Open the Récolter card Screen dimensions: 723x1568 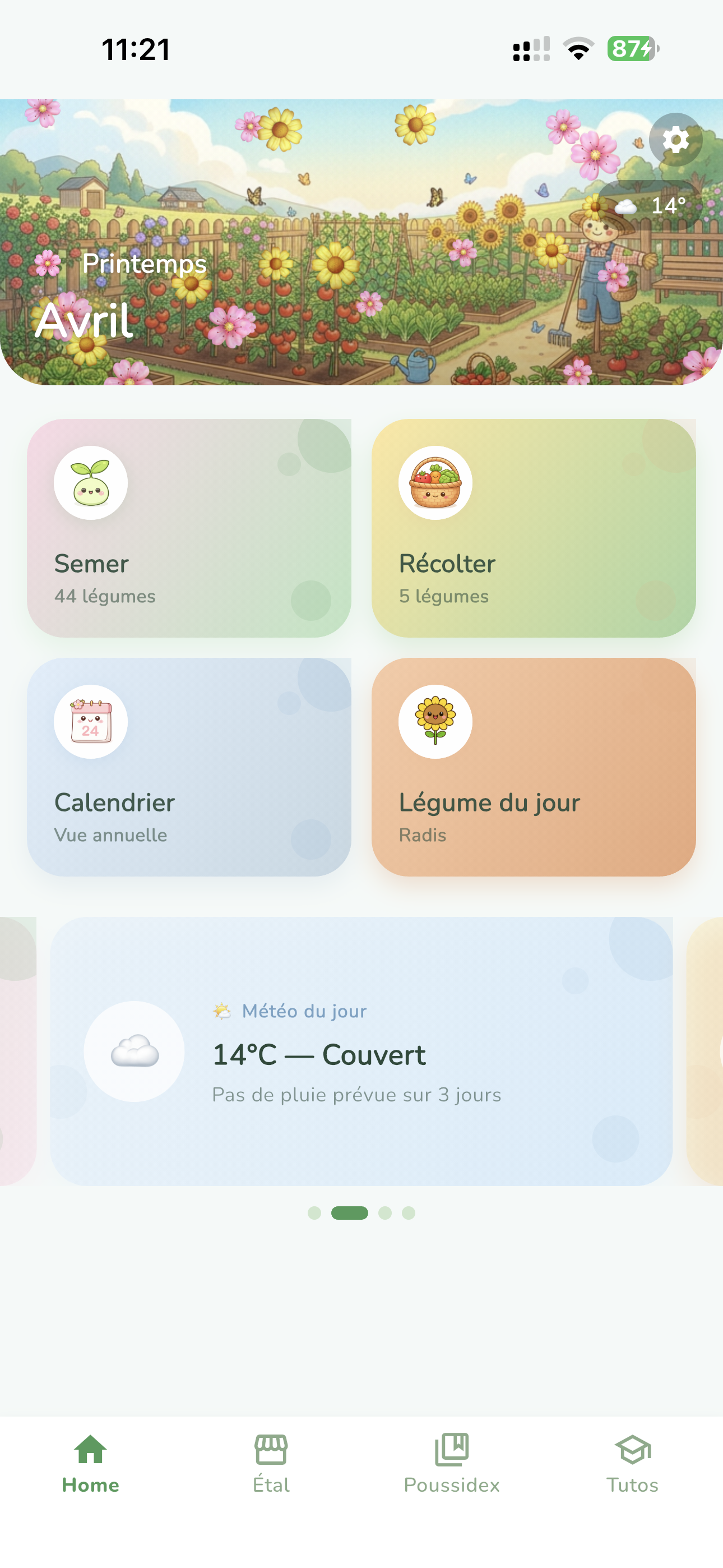click(x=533, y=528)
